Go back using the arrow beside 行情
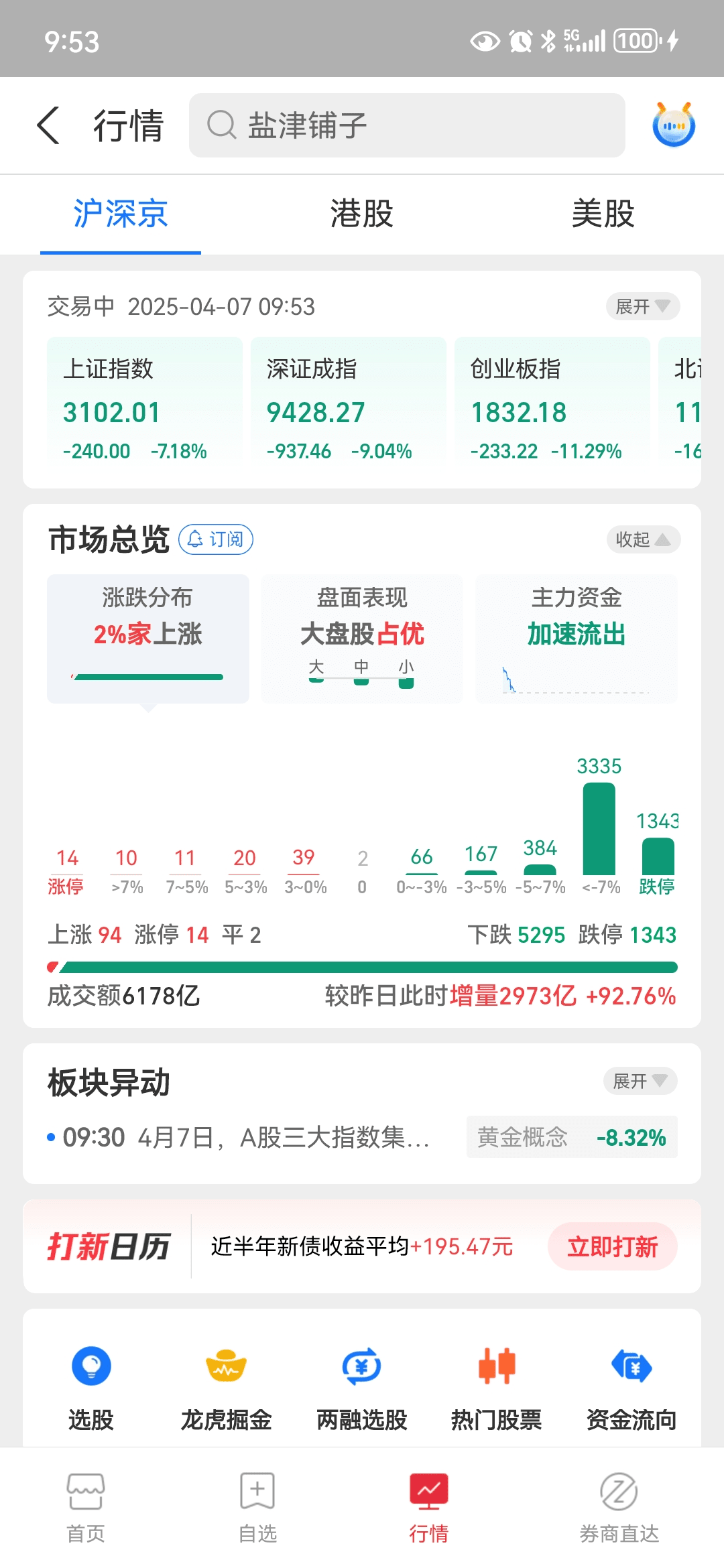Image resolution: width=724 pixels, height=1568 pixels. point(48,125)
